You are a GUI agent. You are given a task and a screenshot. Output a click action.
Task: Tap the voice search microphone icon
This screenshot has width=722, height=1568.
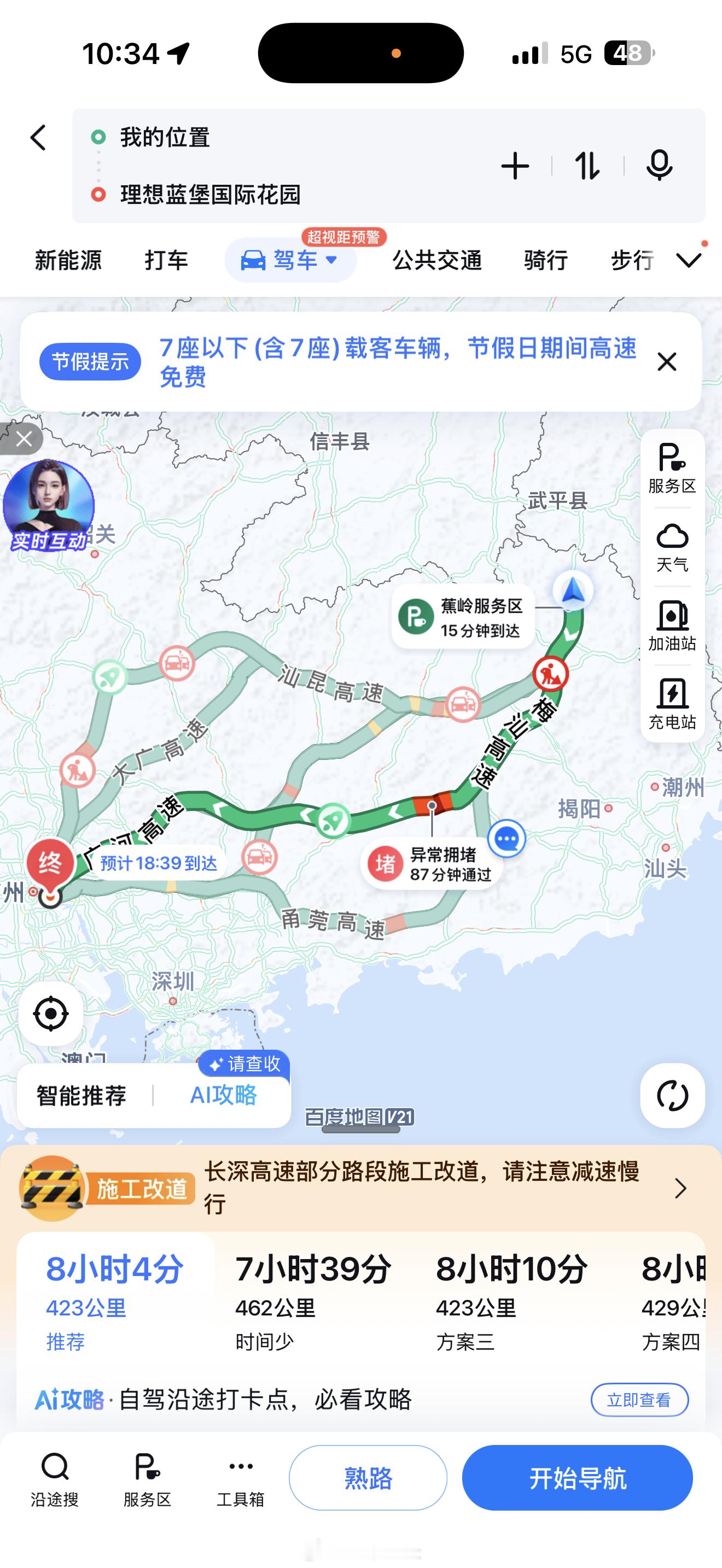pyautogui.click(x=661, y=166)
